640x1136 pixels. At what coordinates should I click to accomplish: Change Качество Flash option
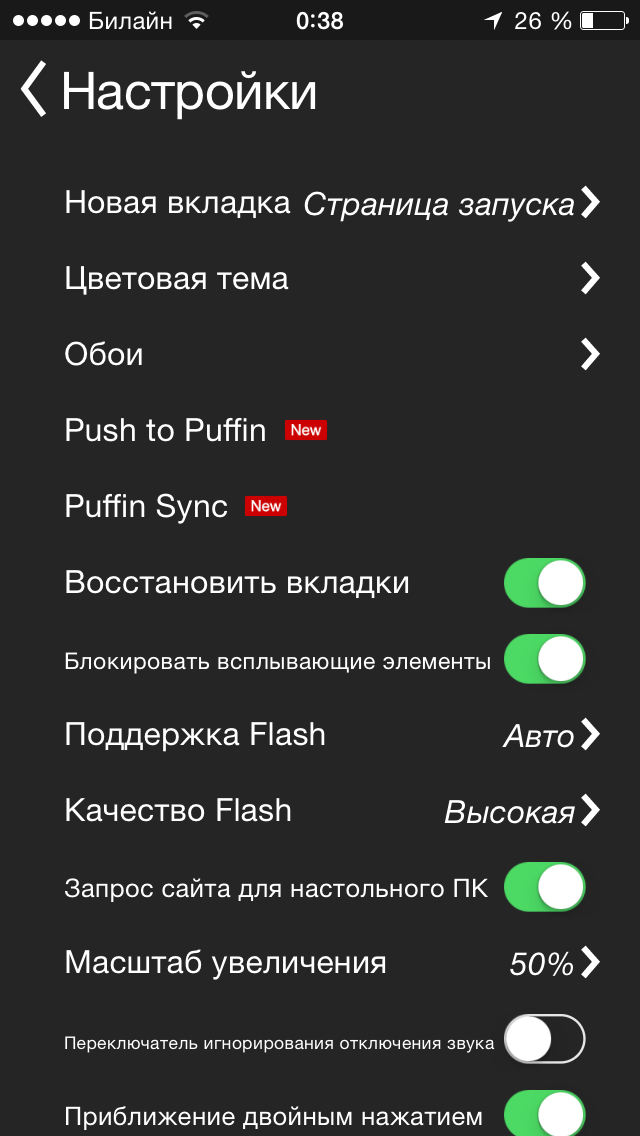333,811
